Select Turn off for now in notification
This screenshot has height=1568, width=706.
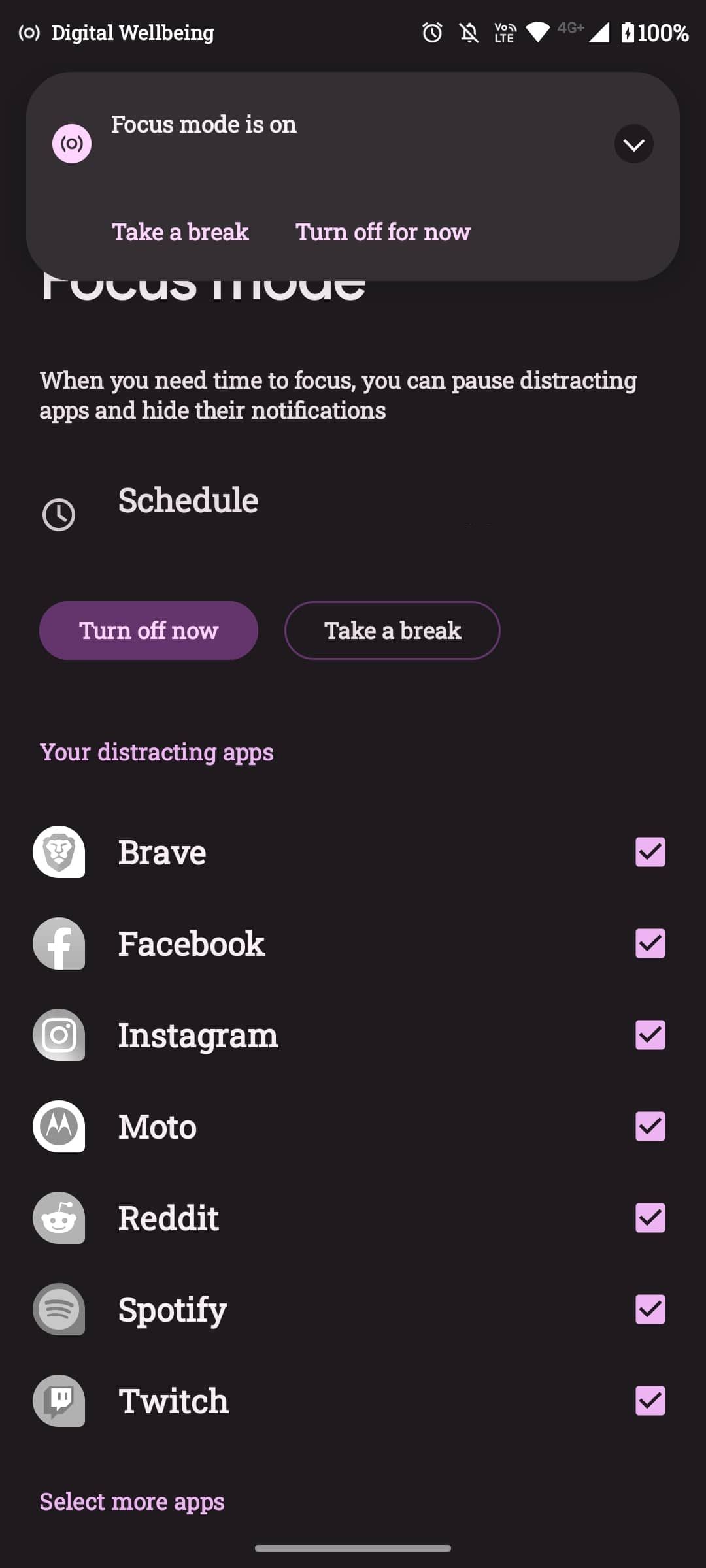[x=383, y=232]
